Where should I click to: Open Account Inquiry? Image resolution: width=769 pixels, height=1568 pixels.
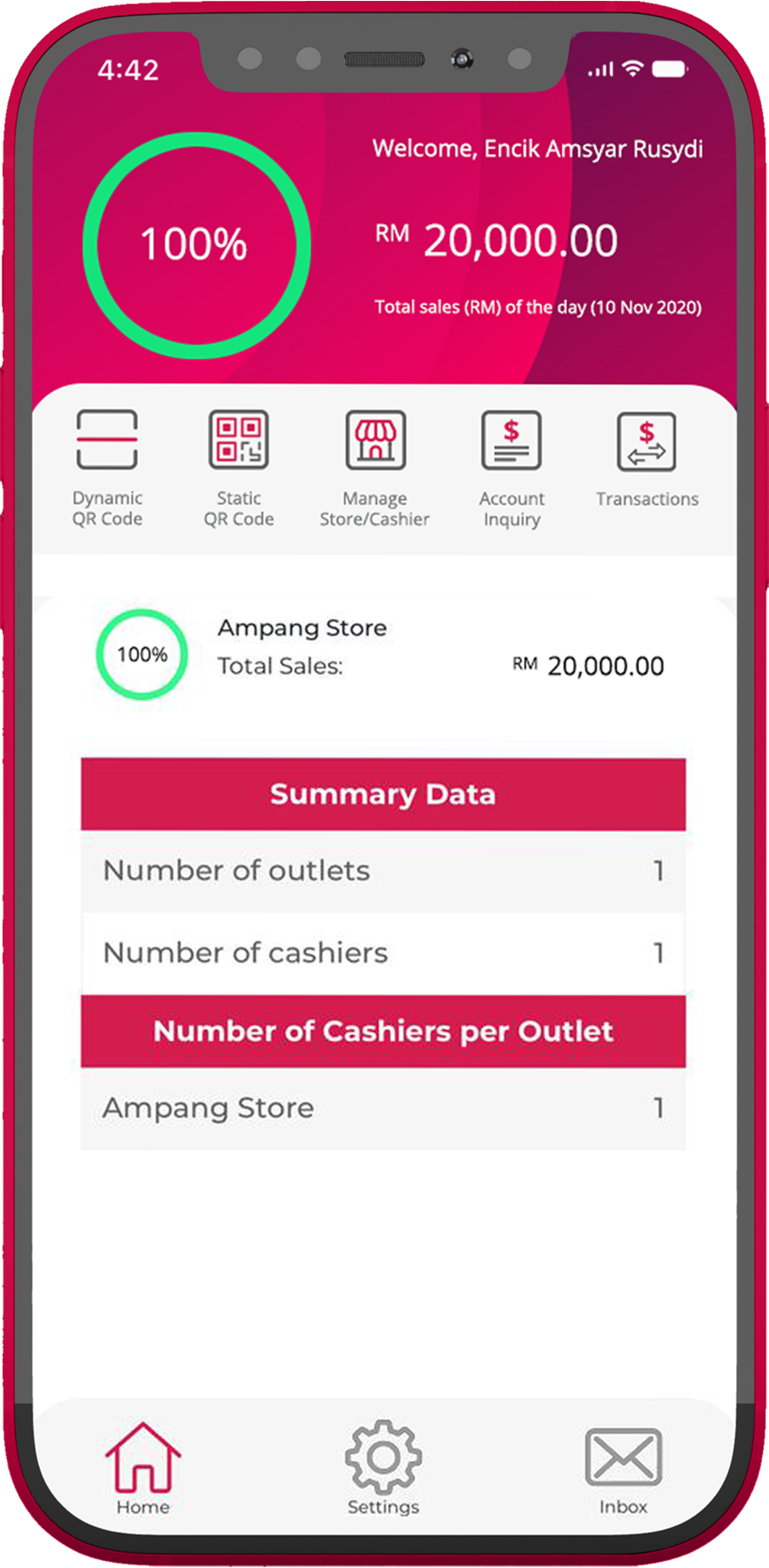pyautogui.click(x=511, y=466)
